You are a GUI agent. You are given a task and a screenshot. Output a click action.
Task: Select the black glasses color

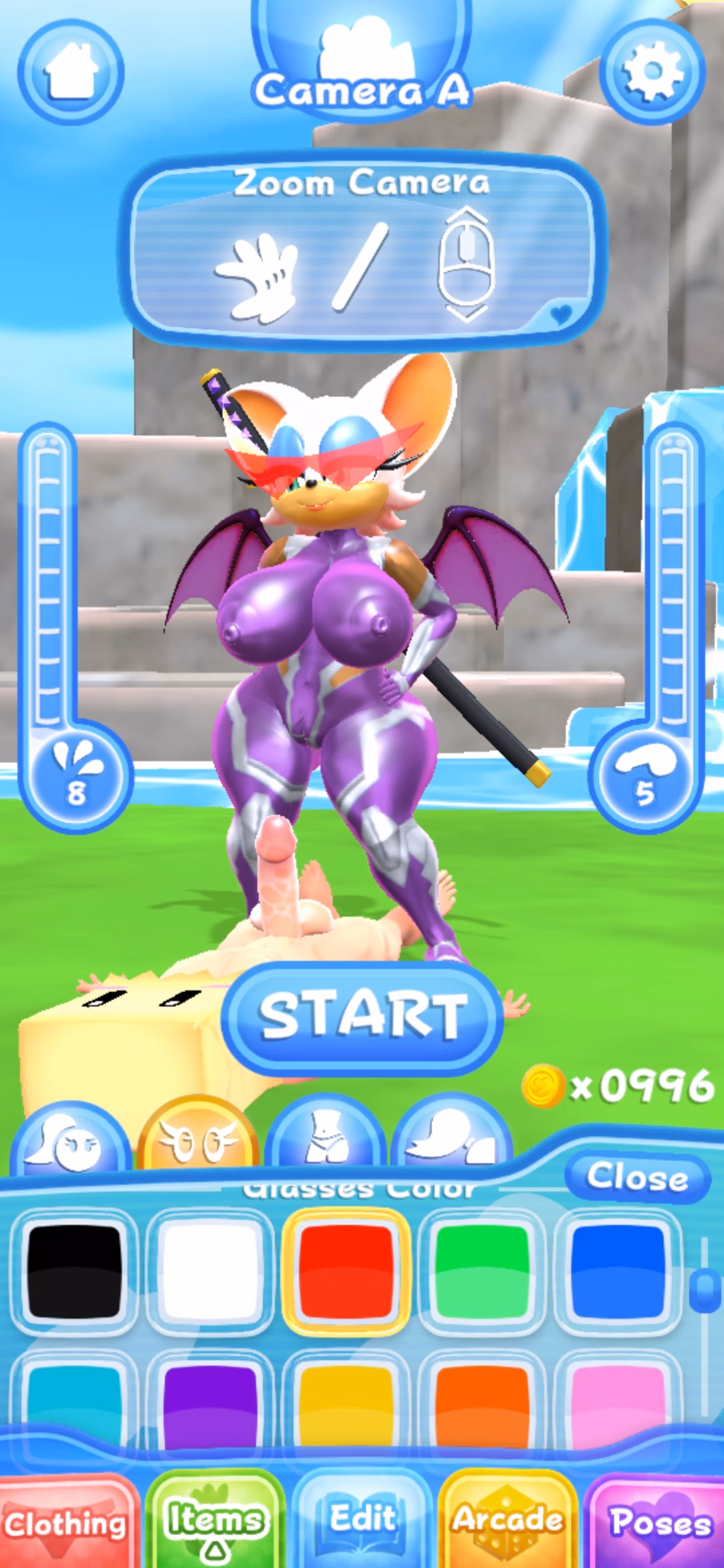pyautogui.click(x=74, y=1271)
